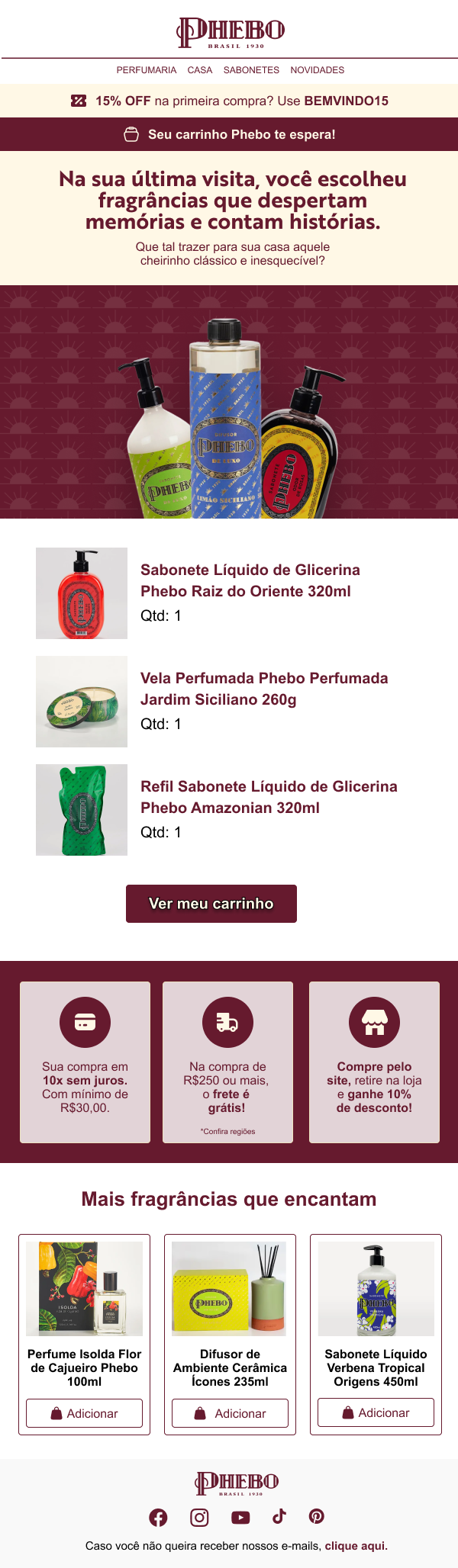The height and width of the screenshot is (1568, 458).
Task: Tap the Ver meu carrinho button
Action: tap(211, 904)
